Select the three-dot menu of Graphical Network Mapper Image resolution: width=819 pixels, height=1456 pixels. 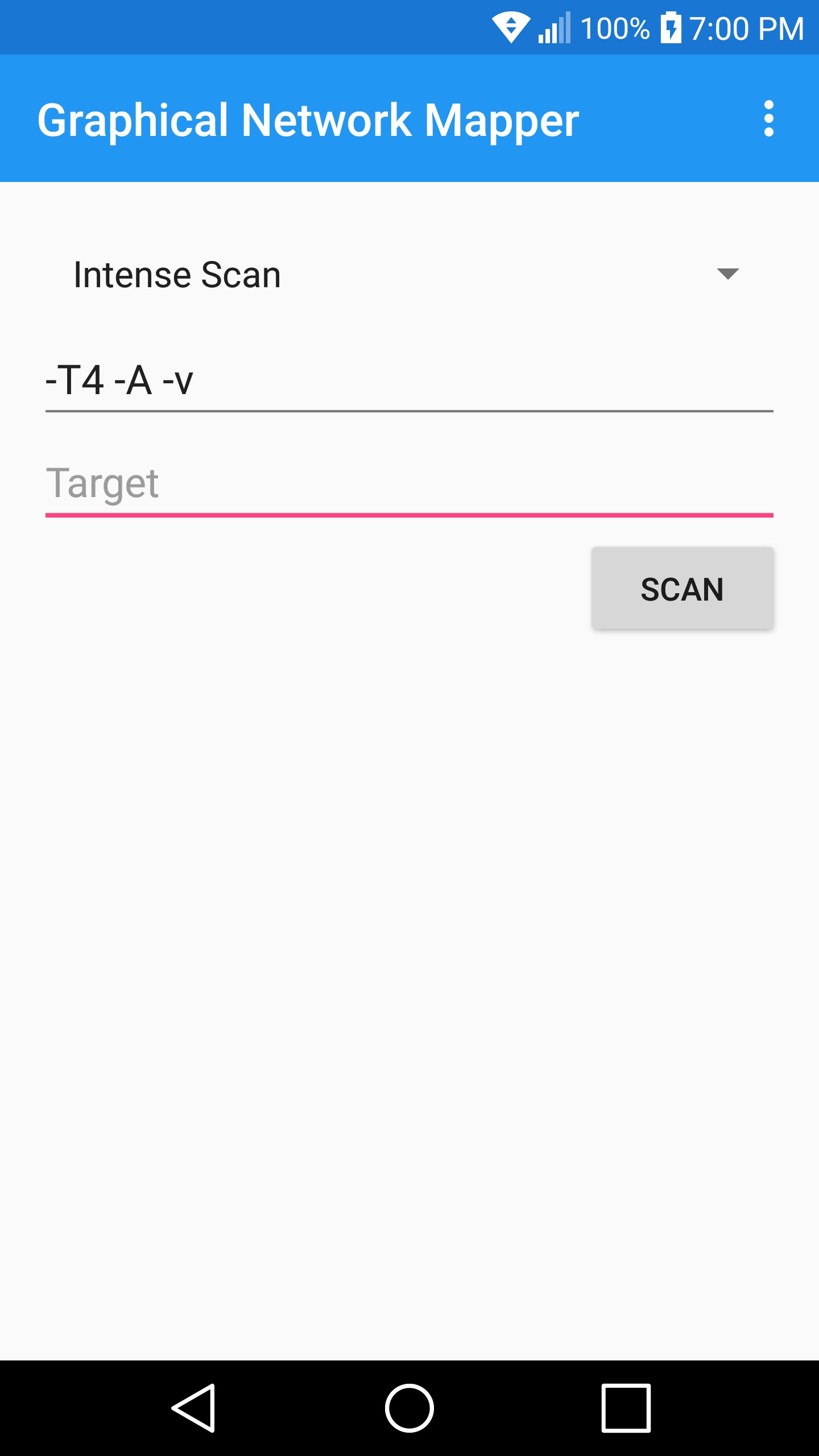click(769, 119)
